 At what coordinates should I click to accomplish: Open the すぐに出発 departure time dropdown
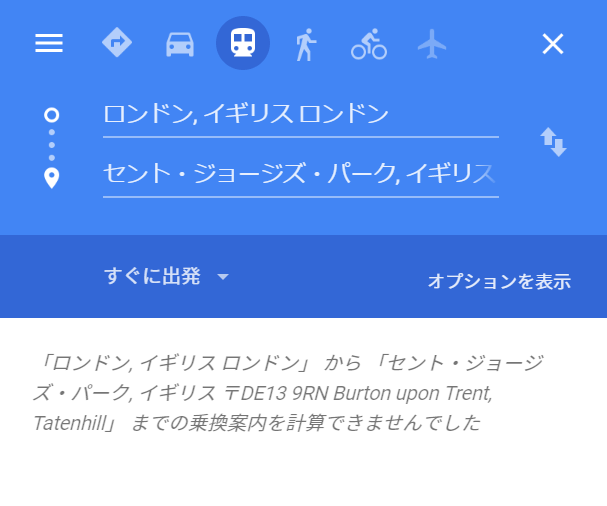[x=166, y=277]
